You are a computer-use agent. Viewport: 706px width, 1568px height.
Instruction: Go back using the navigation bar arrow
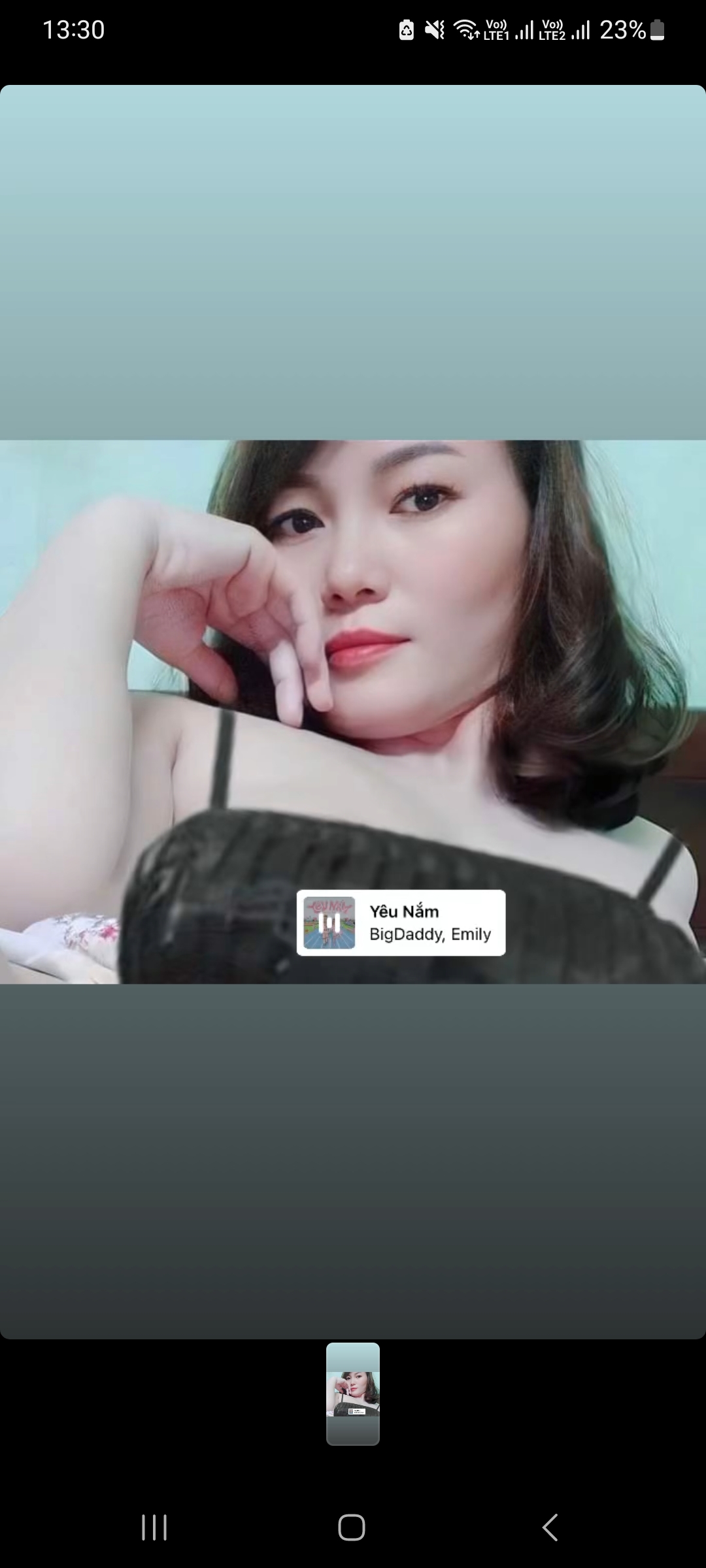tap(550, 1527)
